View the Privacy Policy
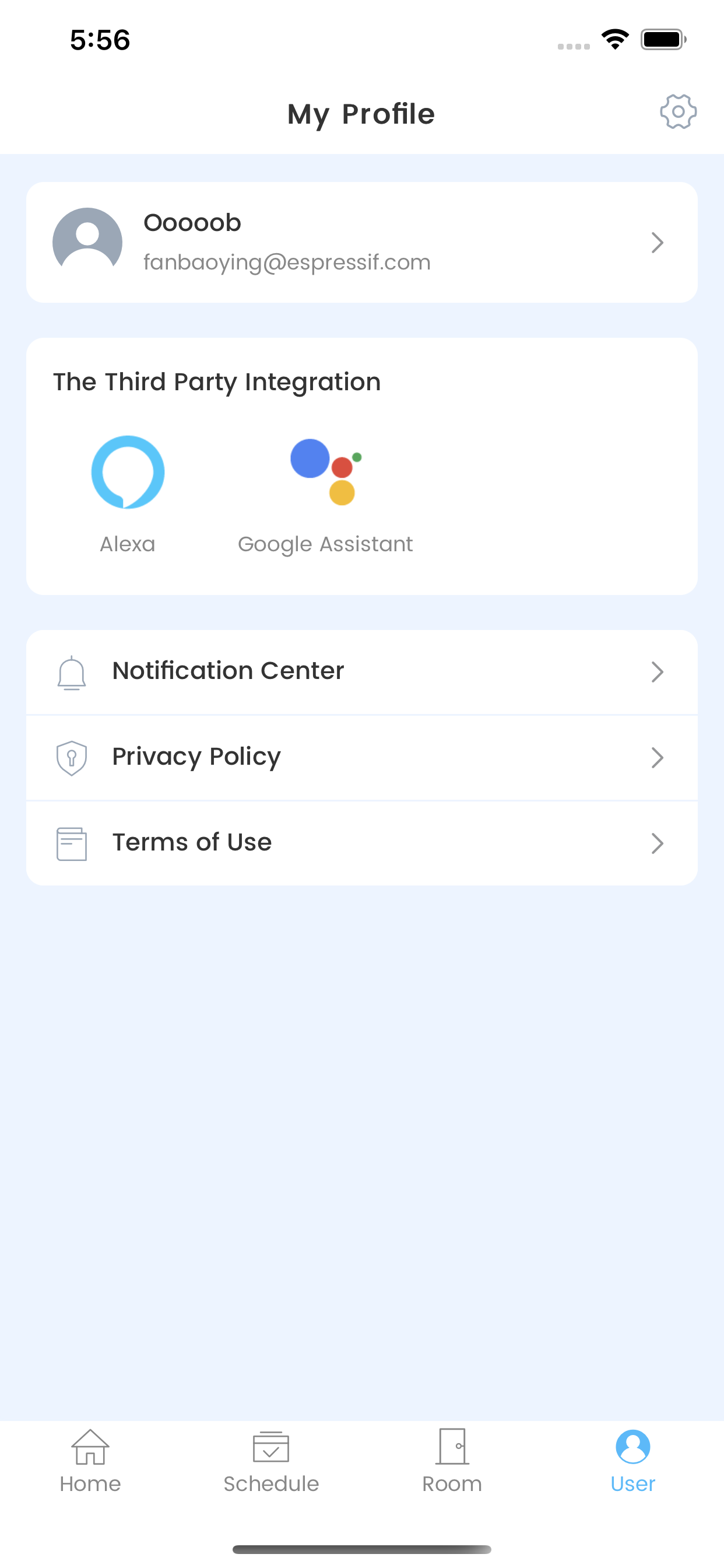This screenshot has height=1568, width=724. 362,758
